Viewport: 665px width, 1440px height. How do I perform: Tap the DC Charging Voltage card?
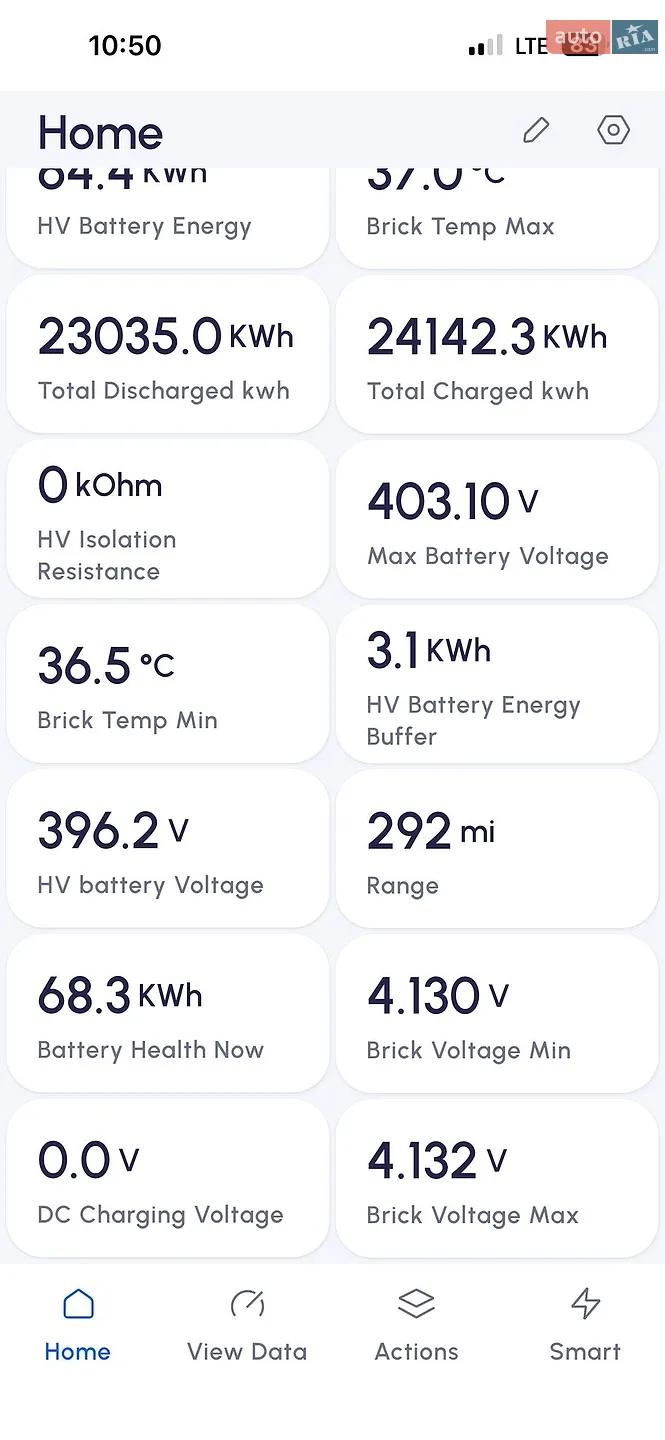pyautogui.click(x=168, y=1180)
